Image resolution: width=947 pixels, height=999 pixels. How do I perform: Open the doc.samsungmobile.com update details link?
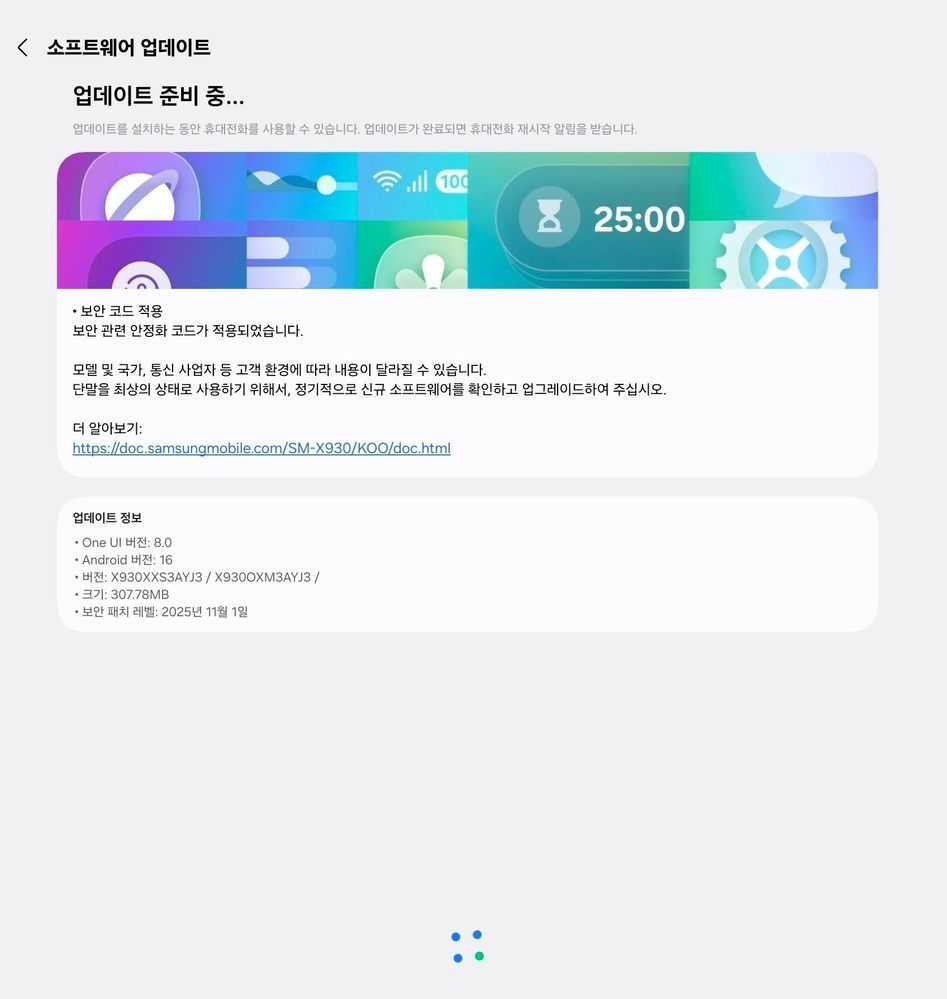261,447
